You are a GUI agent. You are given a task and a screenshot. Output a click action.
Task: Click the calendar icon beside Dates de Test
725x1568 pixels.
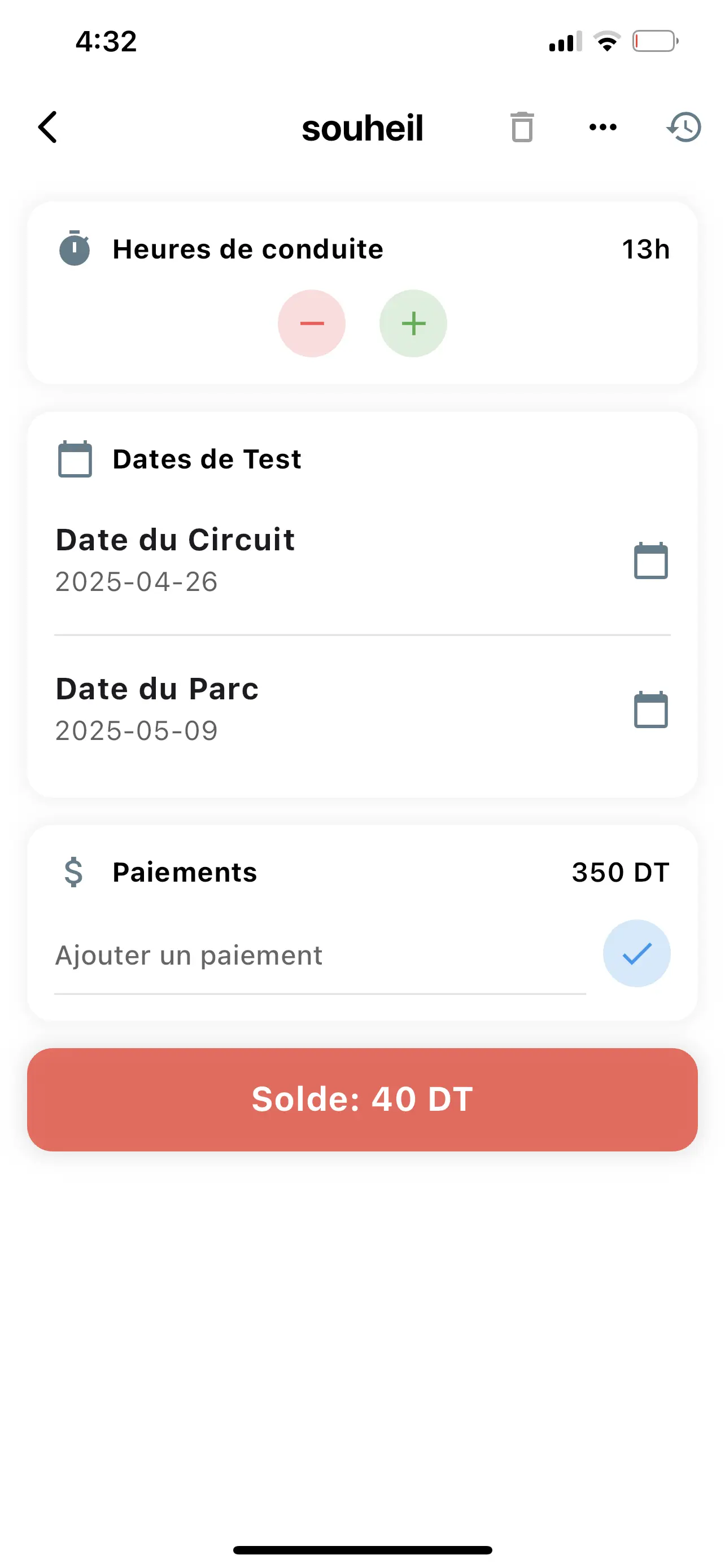(x=75, y=459)
